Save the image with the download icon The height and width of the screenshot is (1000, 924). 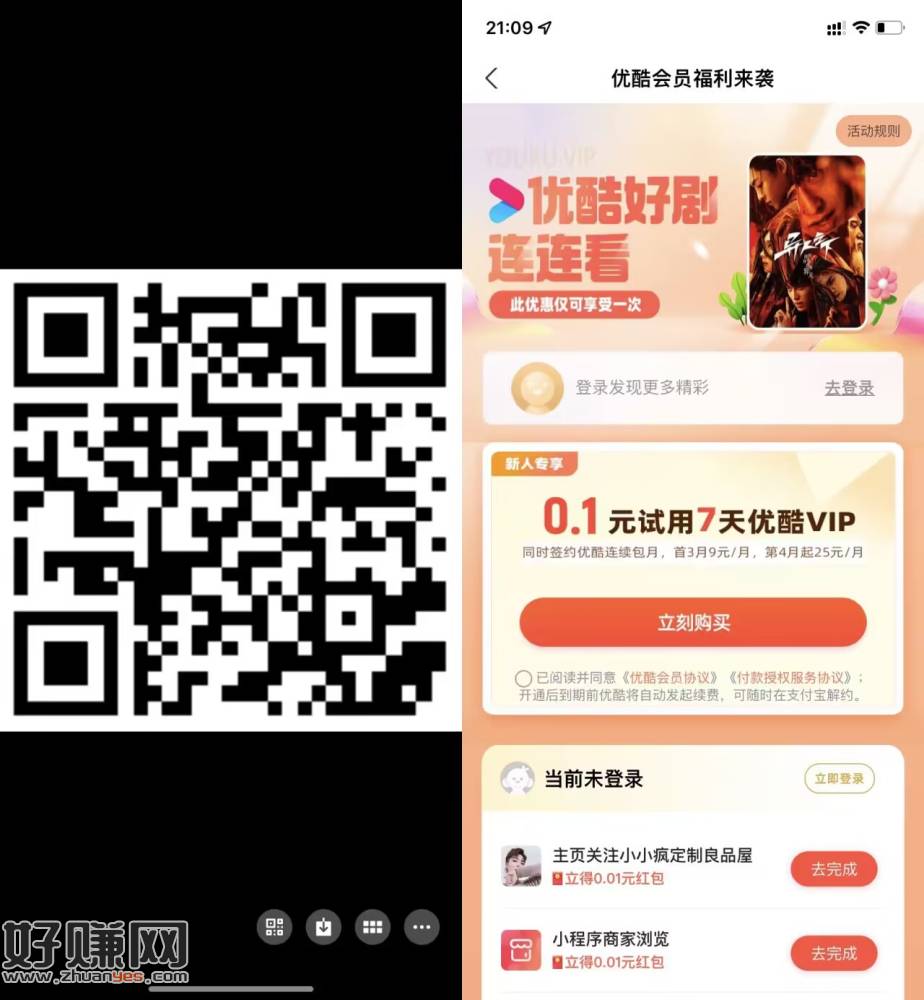click(323, 927)
